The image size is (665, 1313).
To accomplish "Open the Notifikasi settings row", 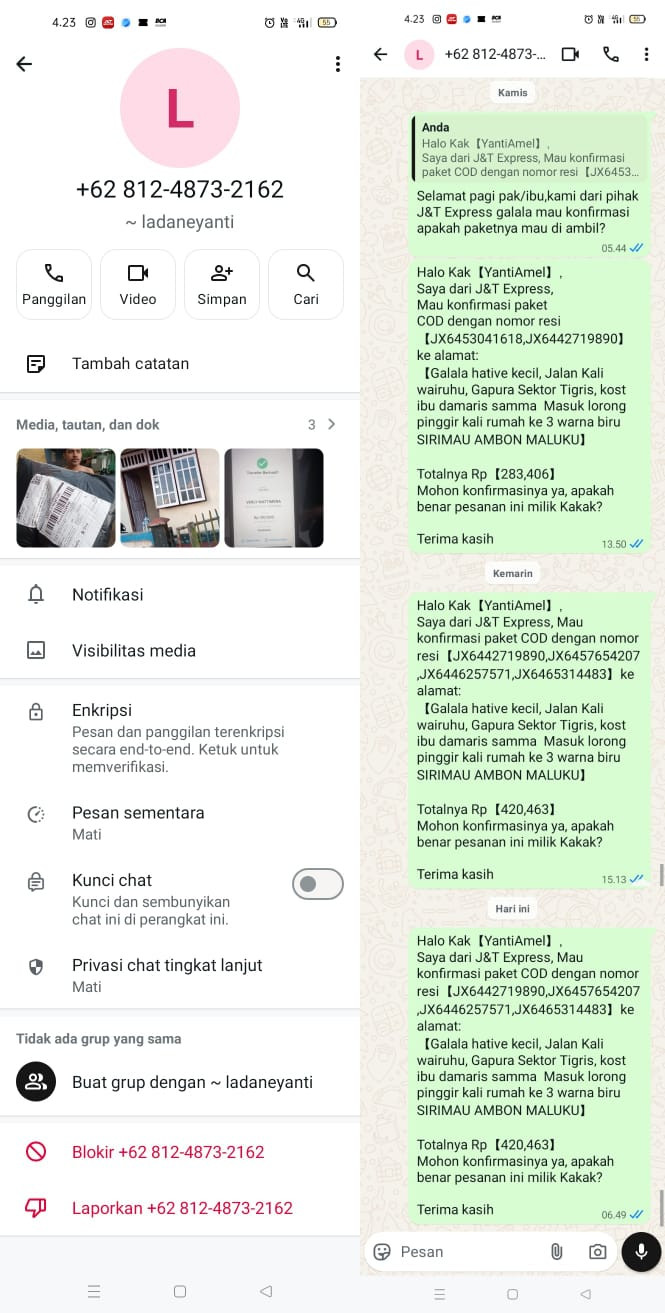I will coord(180,594).
